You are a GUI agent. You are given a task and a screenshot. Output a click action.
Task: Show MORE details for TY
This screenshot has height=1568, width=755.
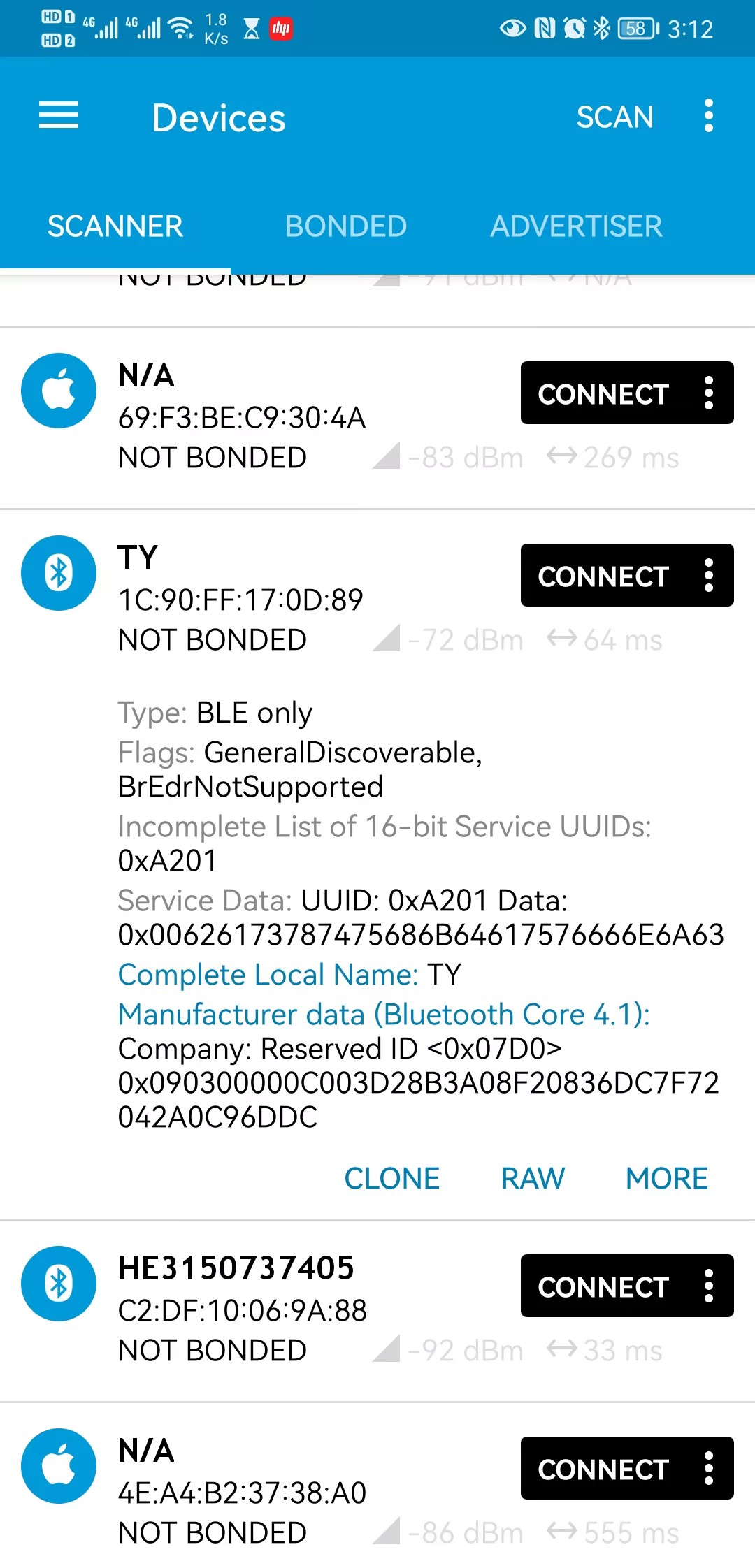[666, 1178]
